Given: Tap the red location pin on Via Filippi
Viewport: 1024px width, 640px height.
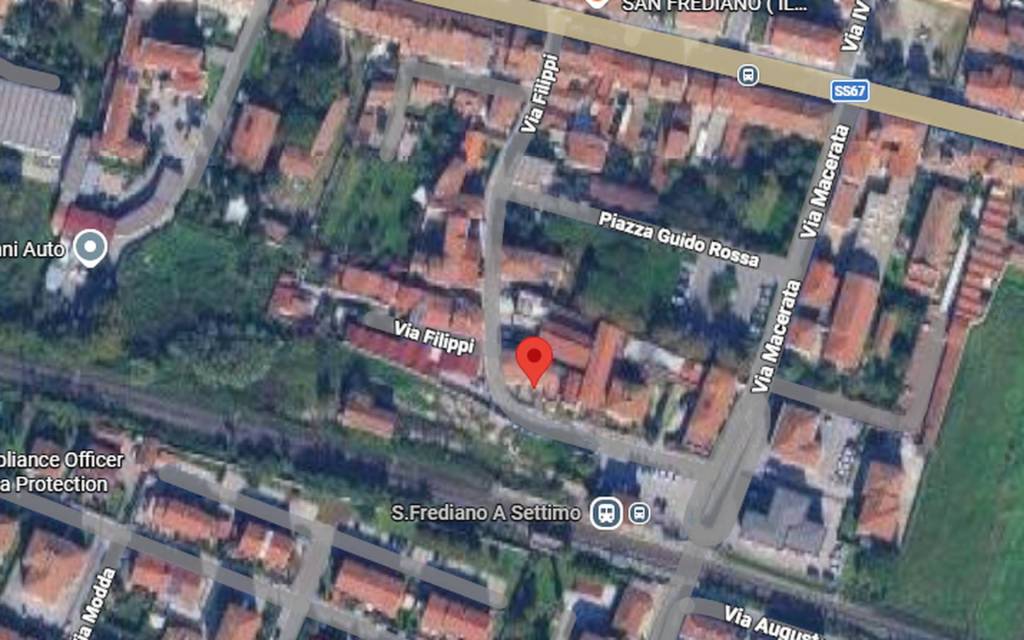Looking at the screenshot, I should coord(535,360).
